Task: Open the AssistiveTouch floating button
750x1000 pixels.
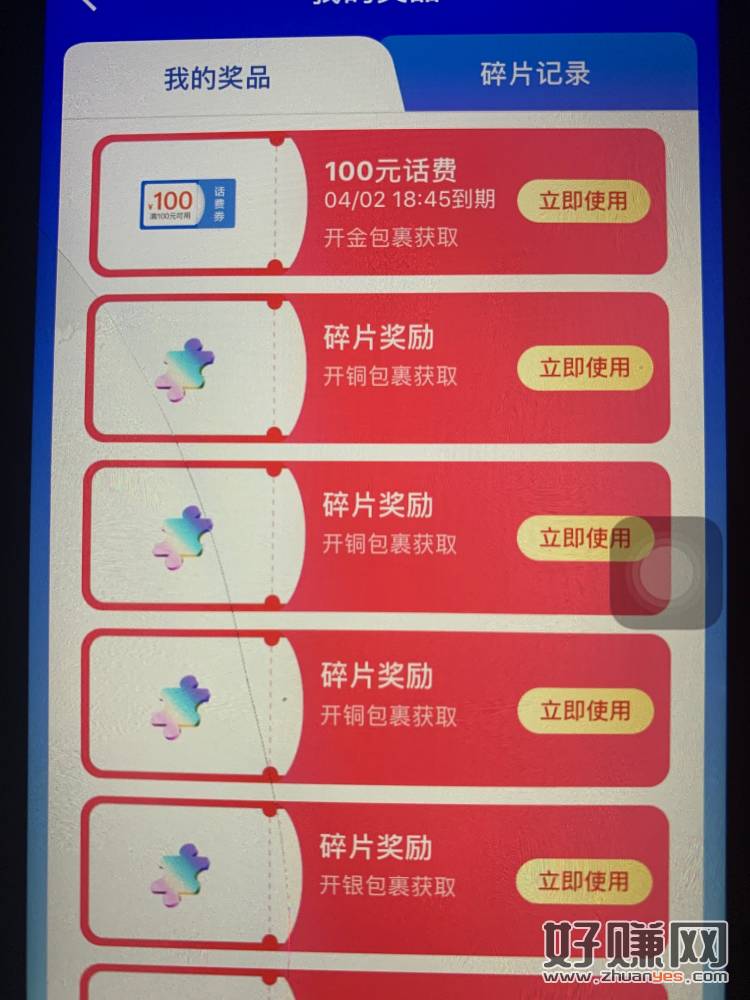Action: pyautogui.click(x=666, y=573)
